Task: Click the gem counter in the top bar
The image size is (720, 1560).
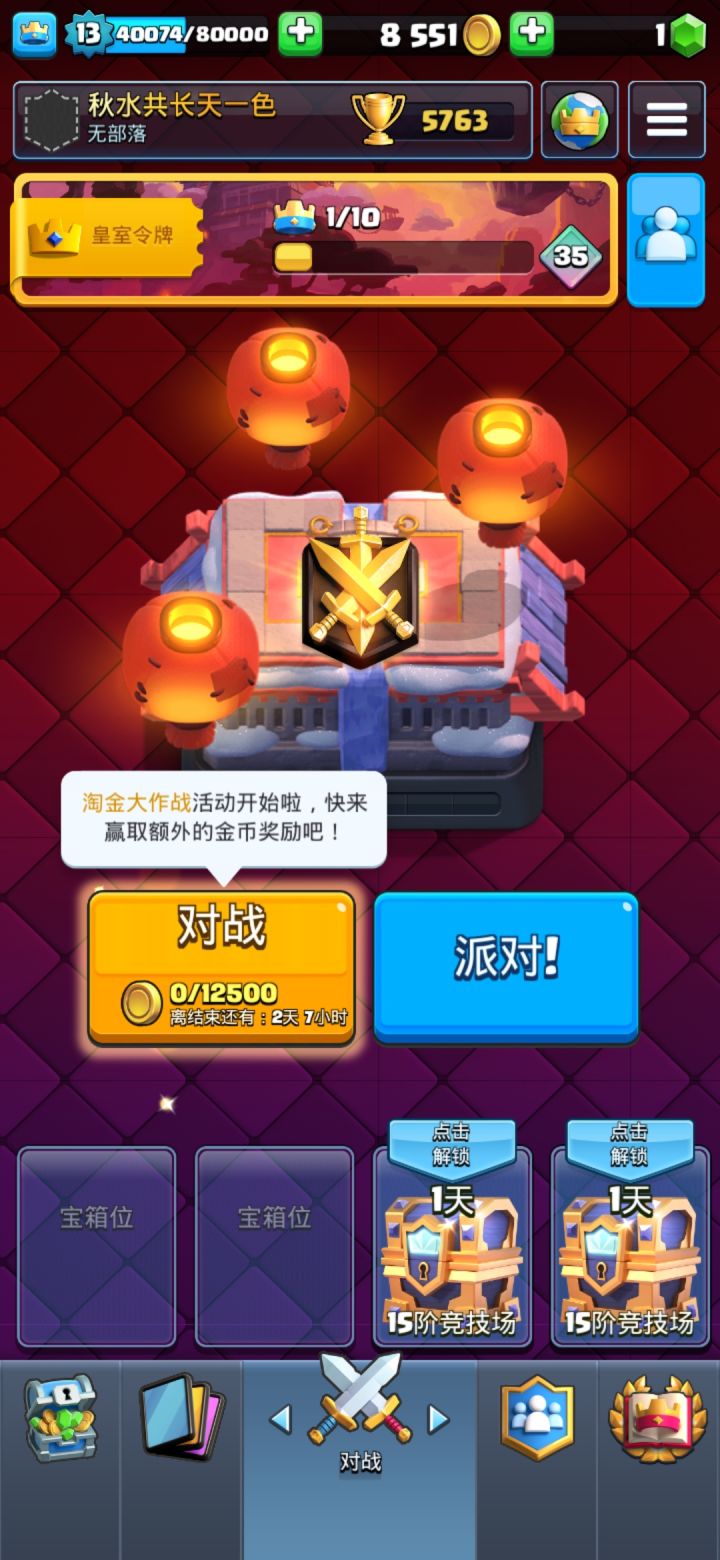Action: tap(690, 33)
